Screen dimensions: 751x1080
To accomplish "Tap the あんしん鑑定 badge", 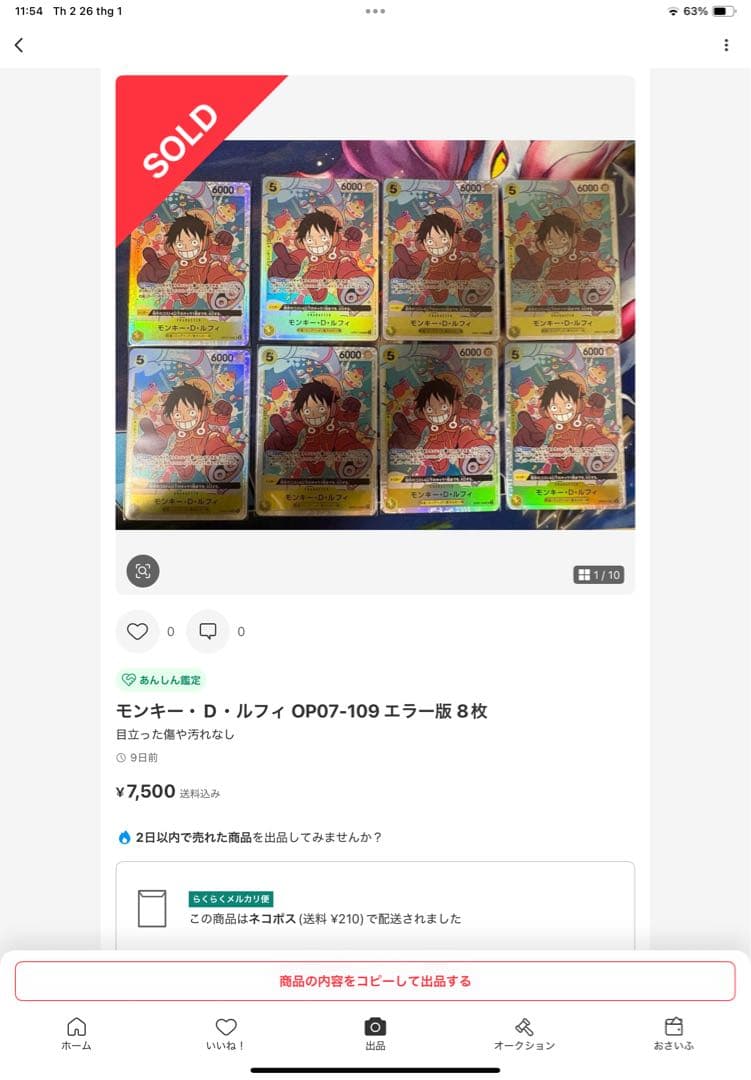I will click(161, 680).
